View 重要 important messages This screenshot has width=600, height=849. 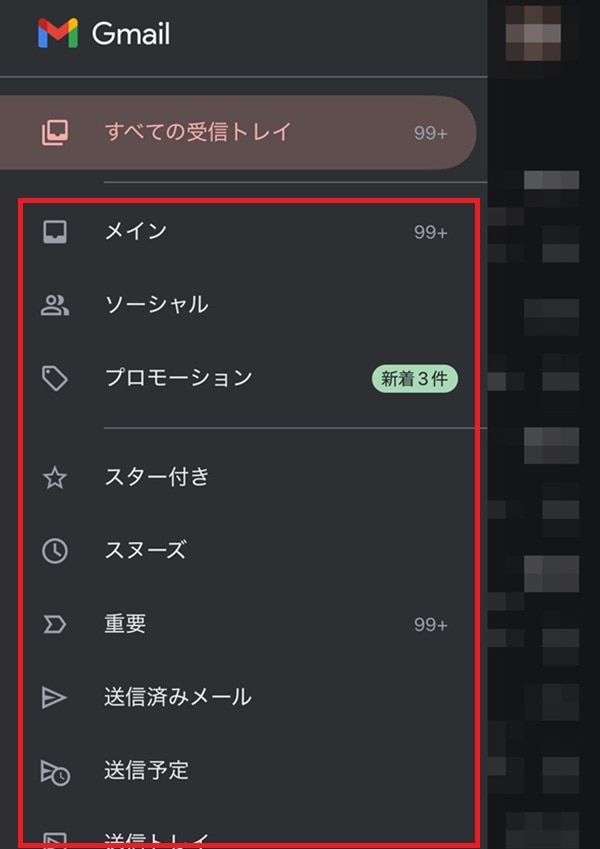click(x=126, y=624)
